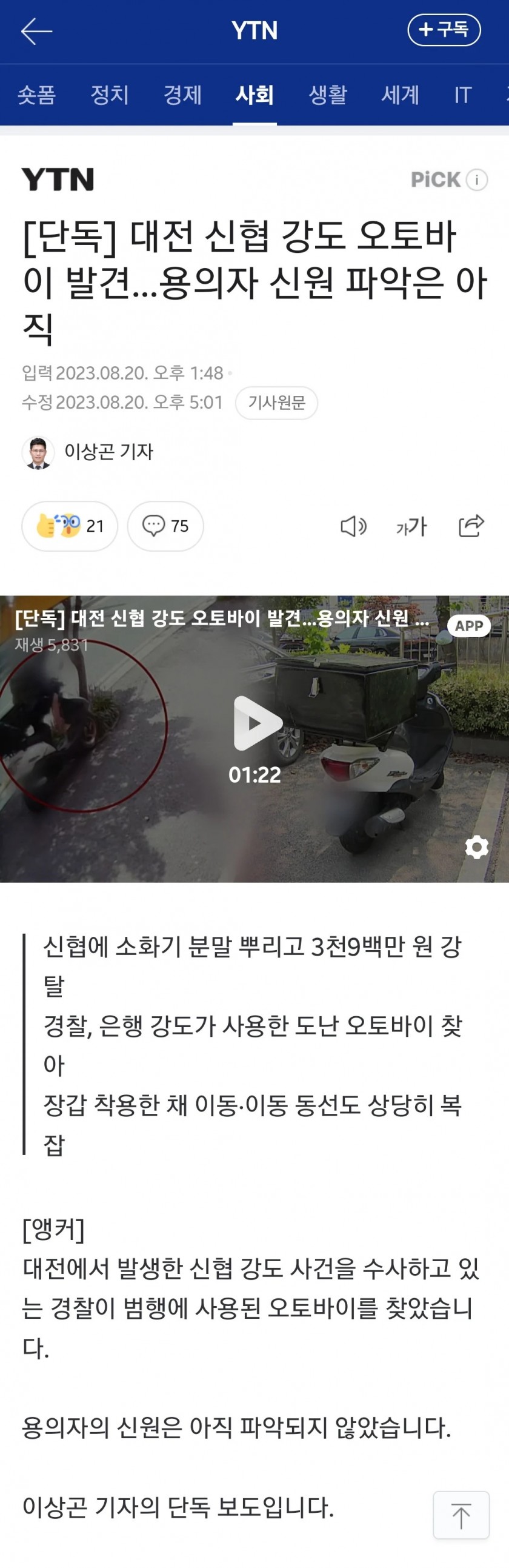Open the PiCK info icon
The height and width of the screenshot is (1568, 509).
click(x=477, y=179)
